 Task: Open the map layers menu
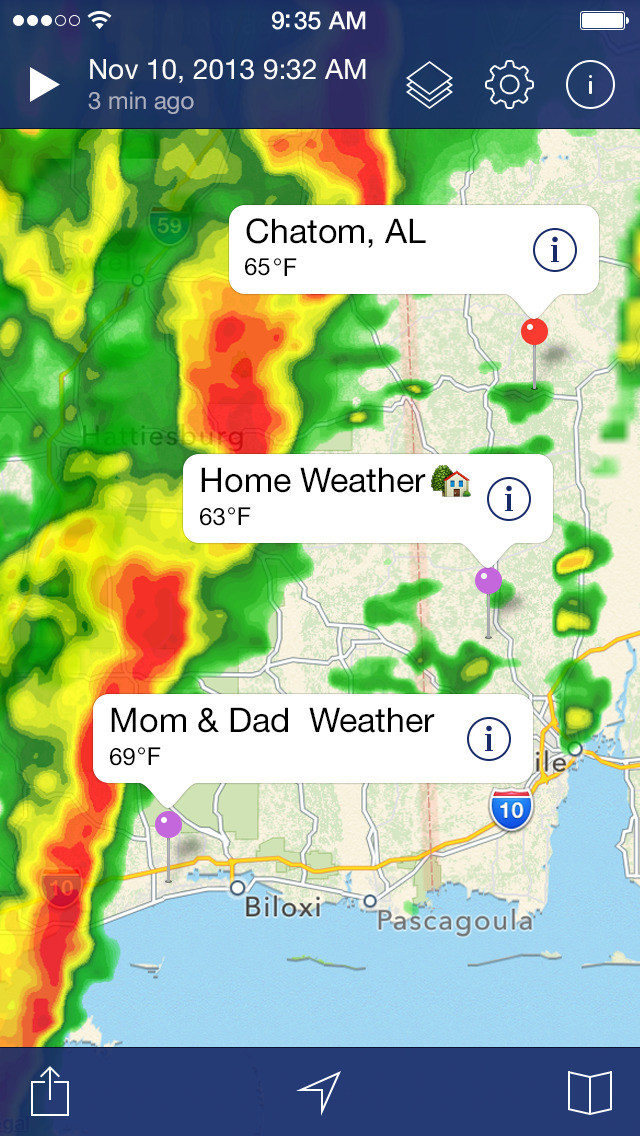coord(429,85)
